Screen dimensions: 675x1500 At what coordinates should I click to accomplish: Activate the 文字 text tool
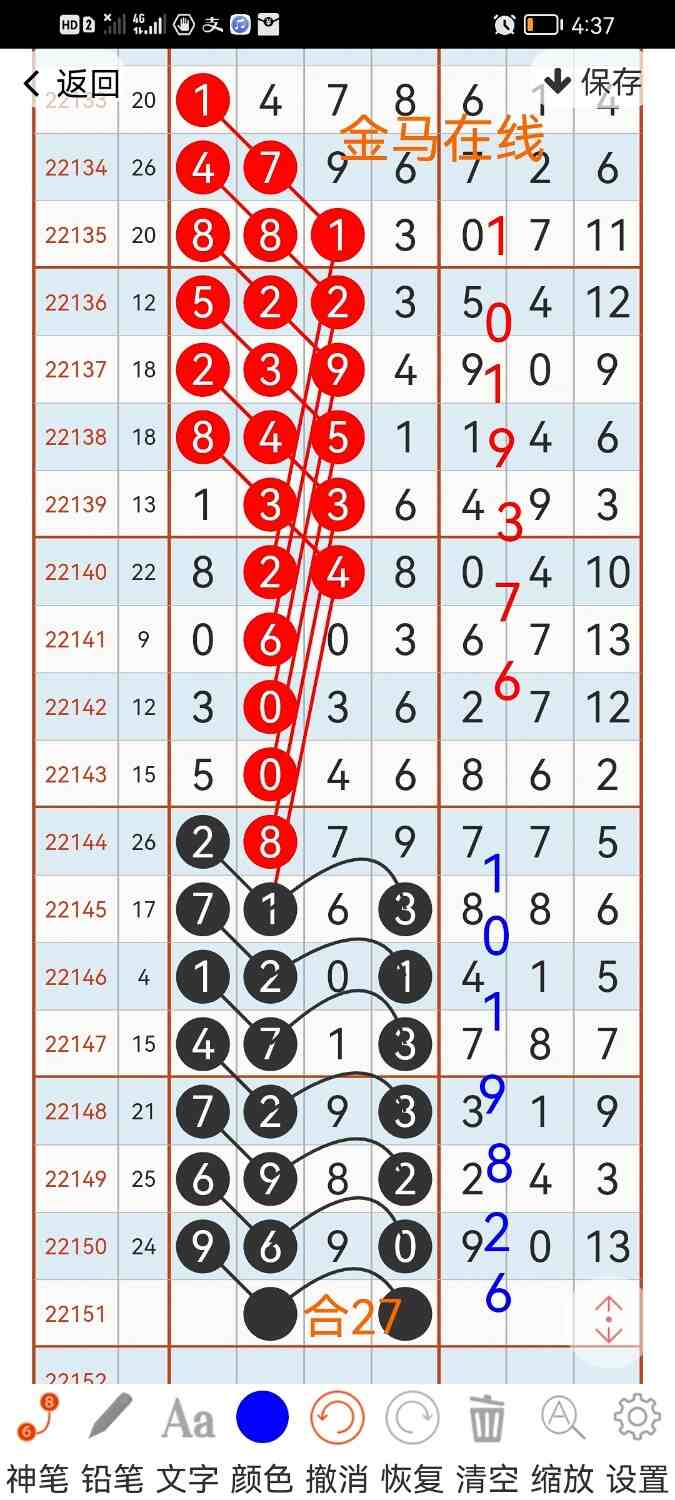[x=187, y=1441]
